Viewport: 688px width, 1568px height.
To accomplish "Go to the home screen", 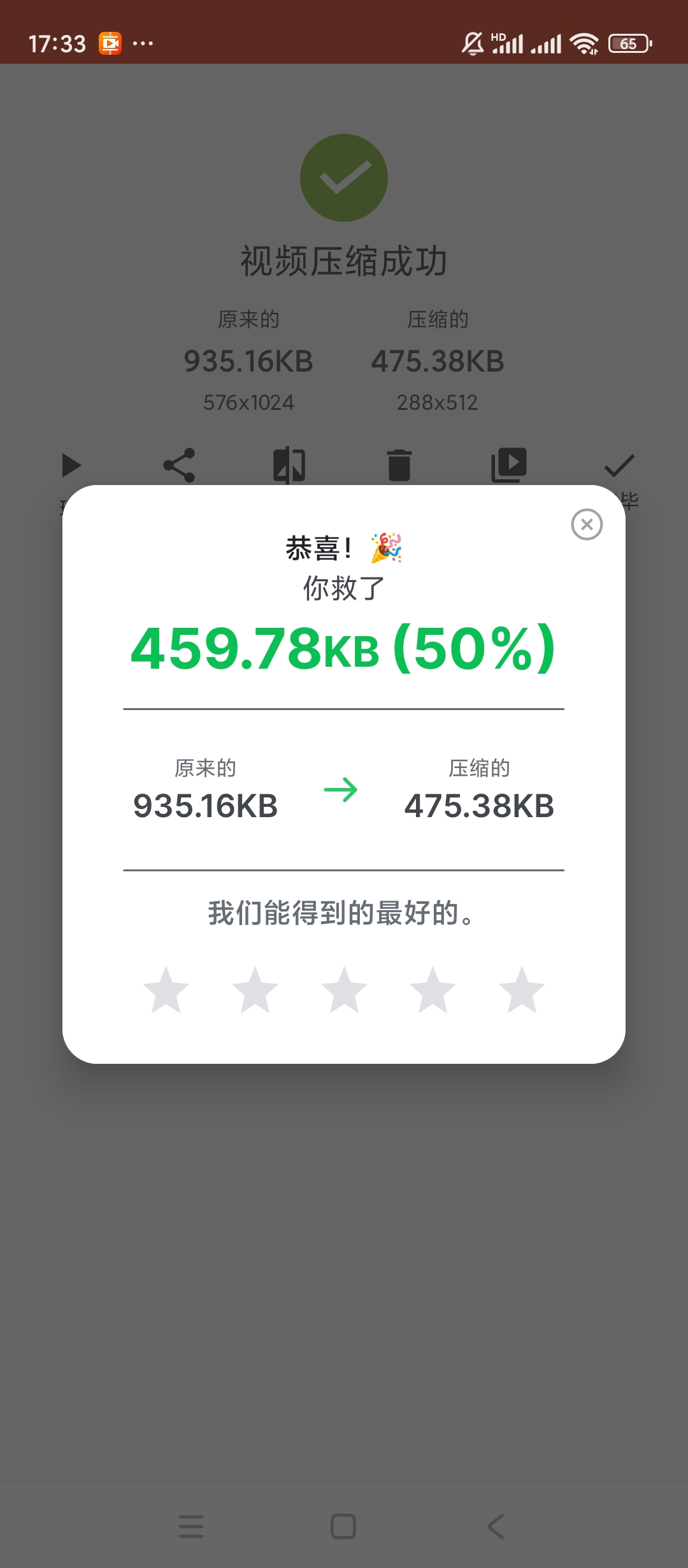I will (343, 1527).
